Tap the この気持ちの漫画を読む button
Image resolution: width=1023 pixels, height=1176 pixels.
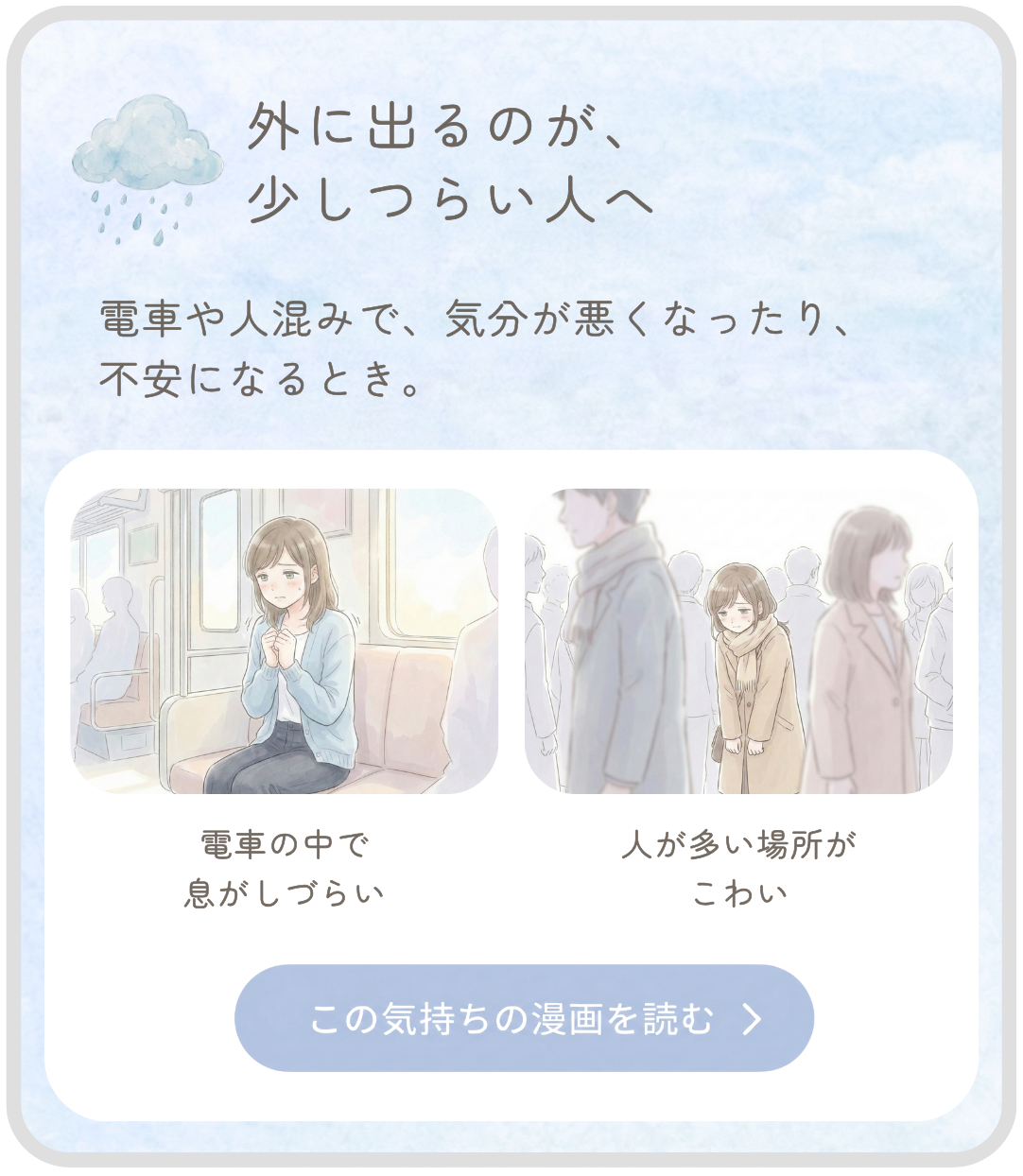(524, 1018)
